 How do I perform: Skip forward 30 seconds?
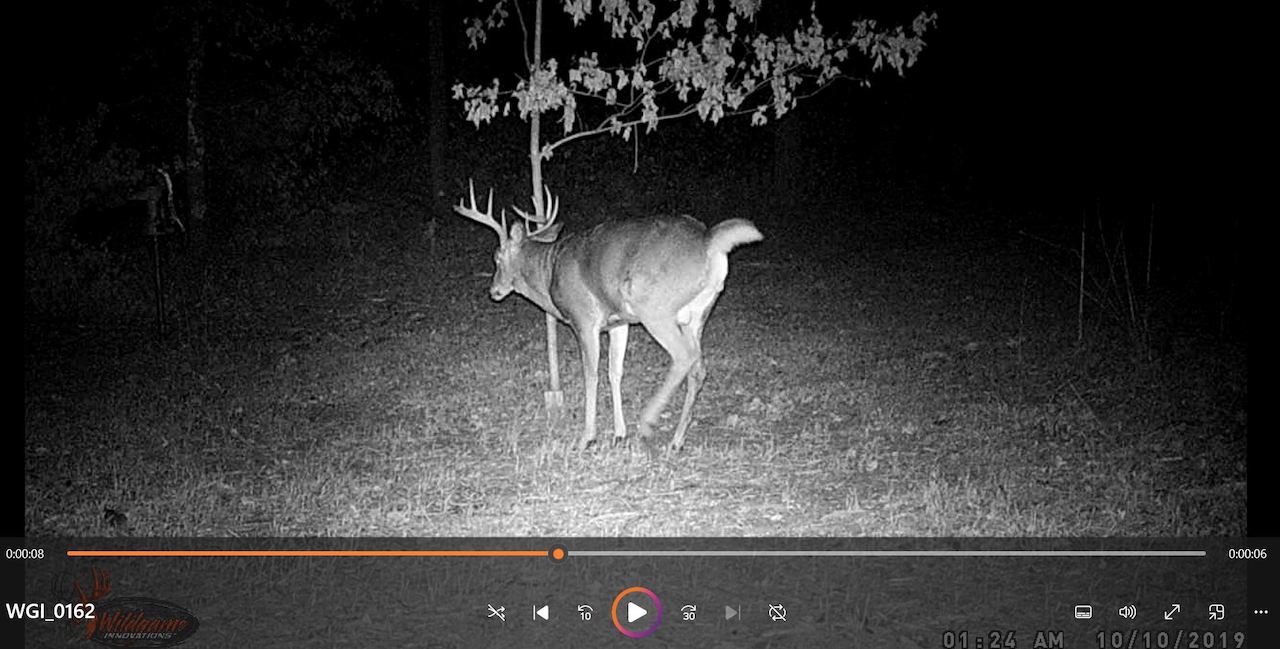[x=688, y=612]
